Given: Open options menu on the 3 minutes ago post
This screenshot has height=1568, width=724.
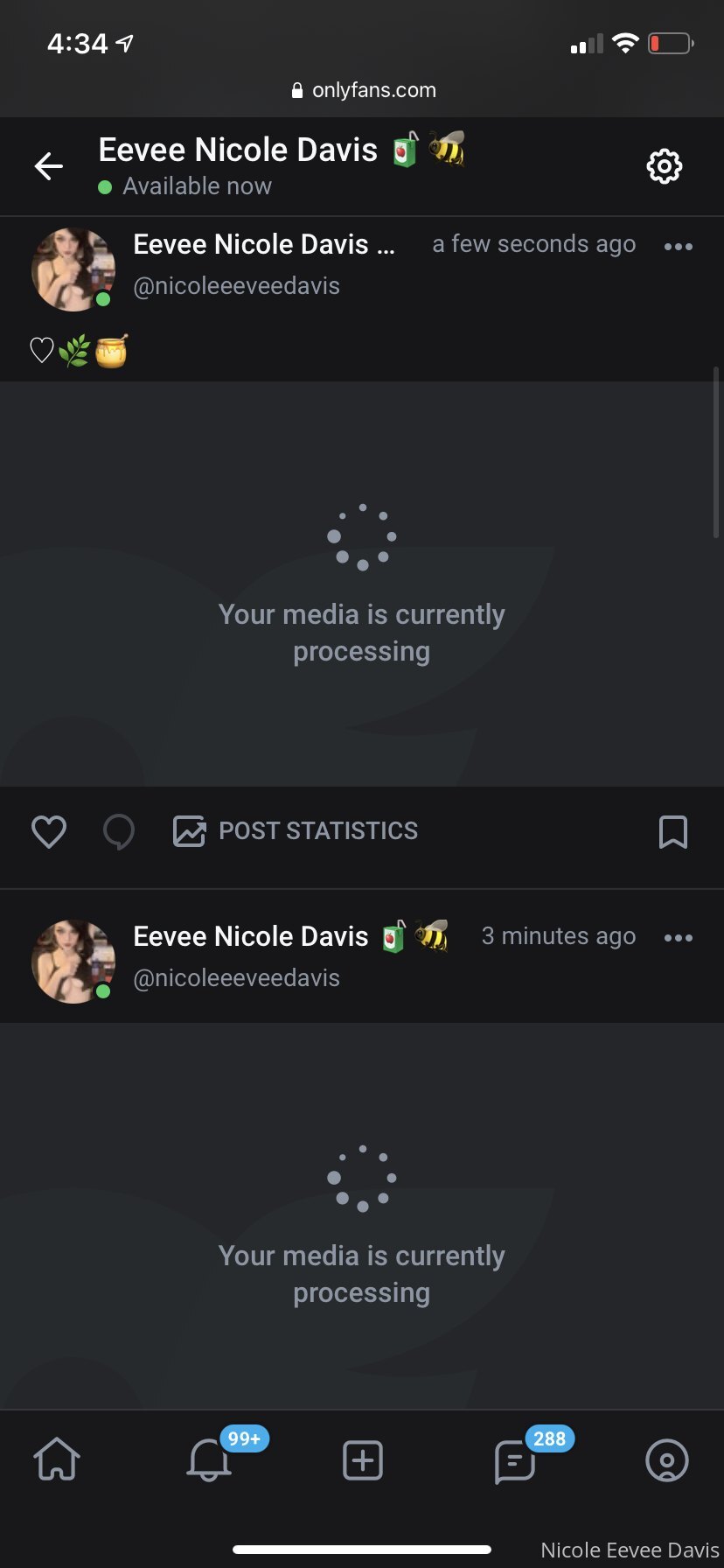Looking at the screenshot, I should tap(679, 938).
